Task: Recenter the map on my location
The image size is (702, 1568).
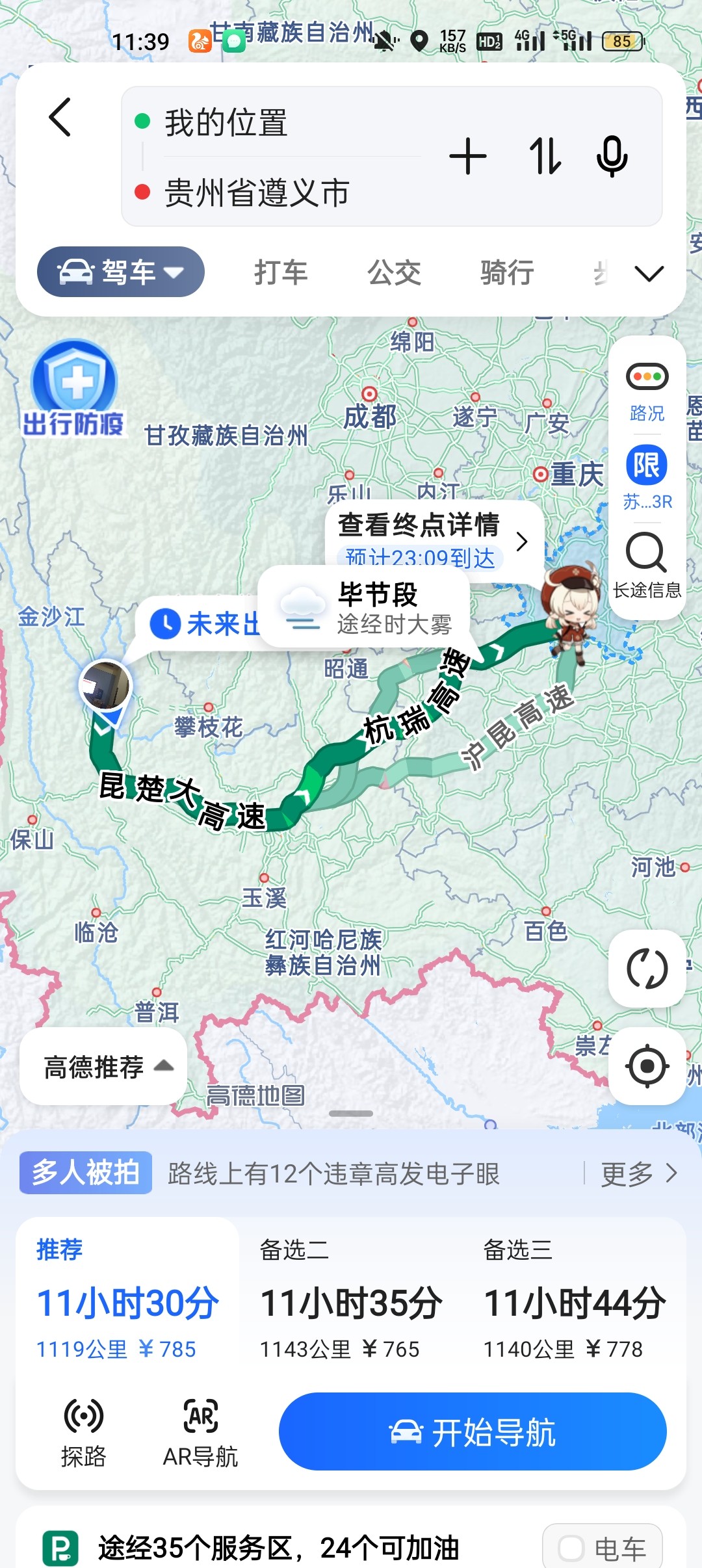Action: [x=647, y=1066]
